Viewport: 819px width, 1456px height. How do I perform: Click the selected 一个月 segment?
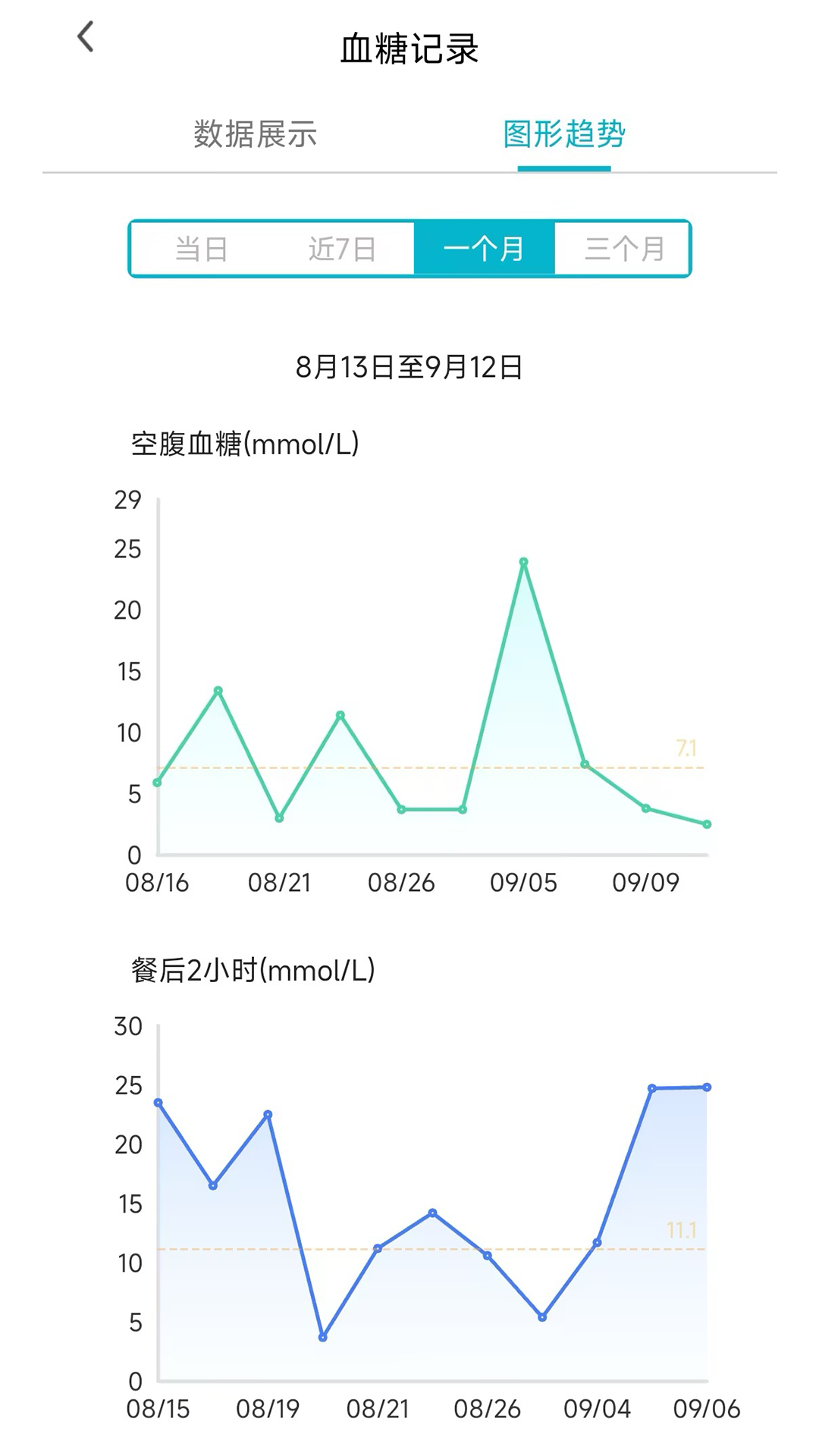click(485, 248)
